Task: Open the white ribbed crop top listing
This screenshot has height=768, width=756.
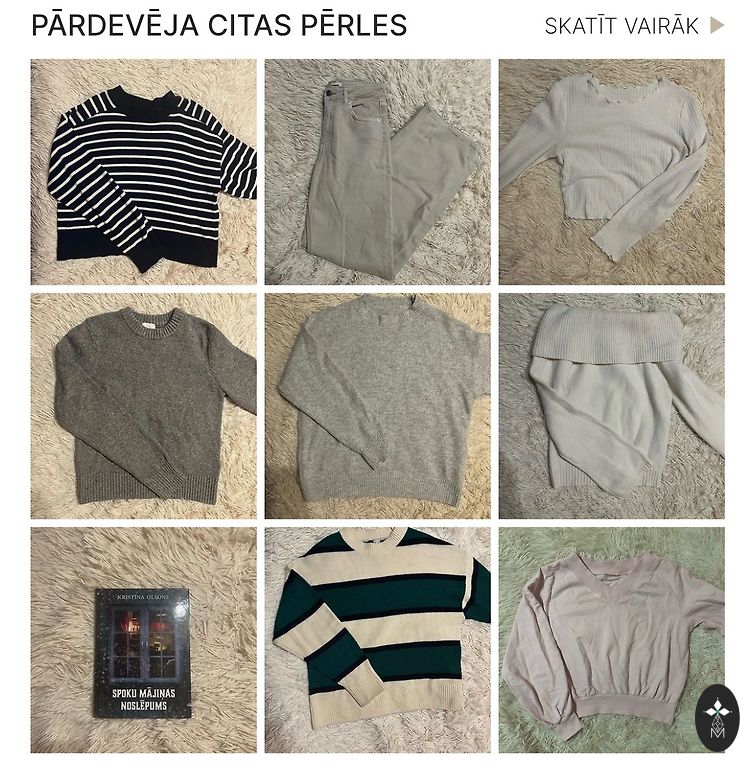Action: coord(611,172)
